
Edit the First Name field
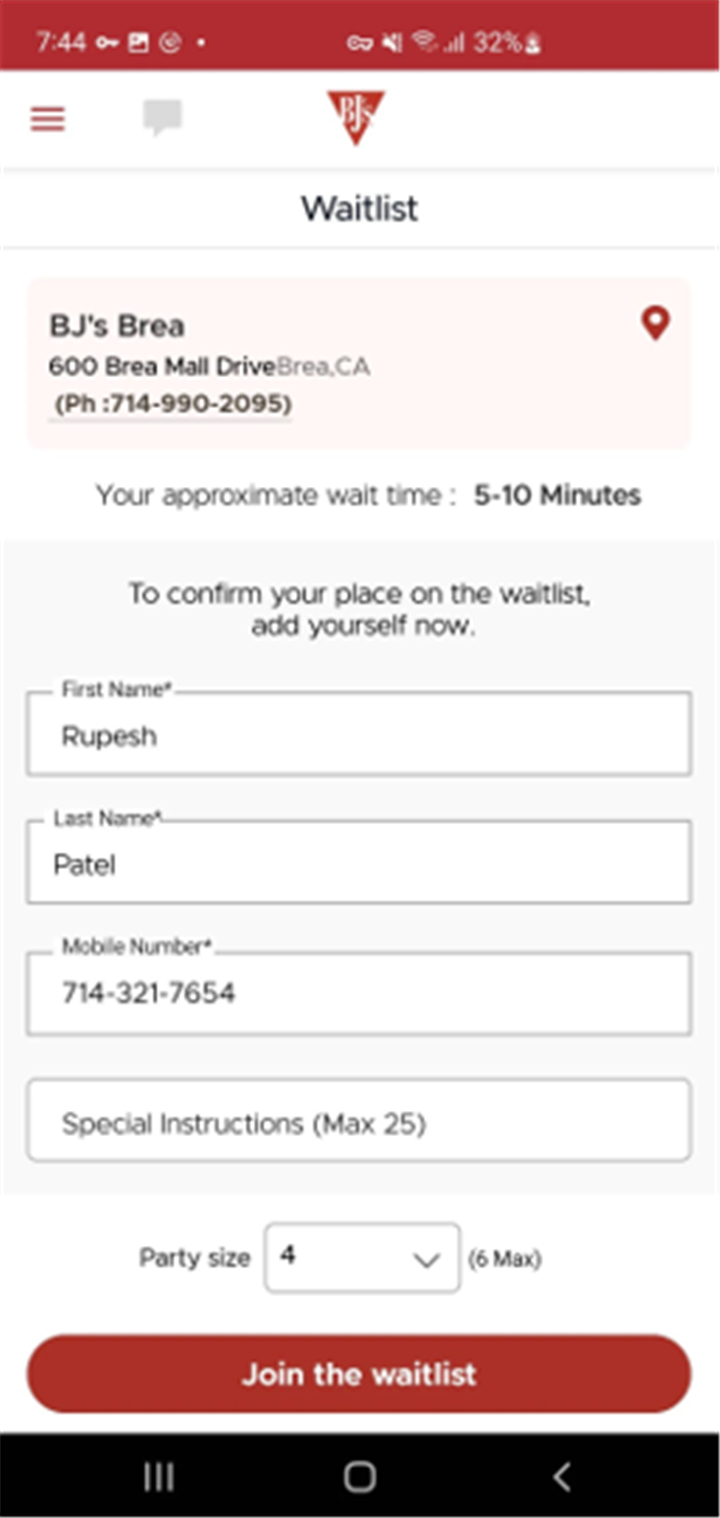pyautogui.click(x=359, y=734)
